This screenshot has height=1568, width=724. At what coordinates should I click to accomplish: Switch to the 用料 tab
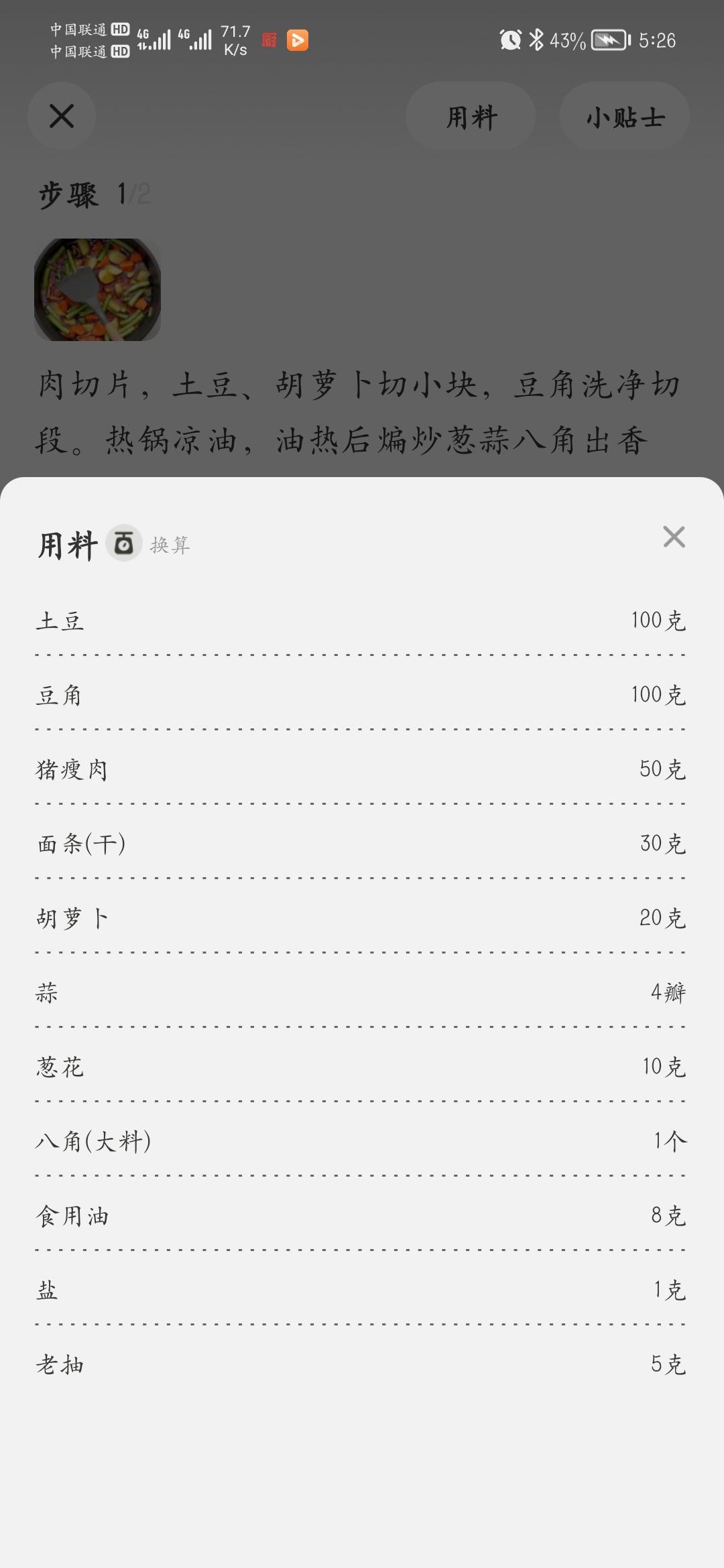click(x=470, y=116)
